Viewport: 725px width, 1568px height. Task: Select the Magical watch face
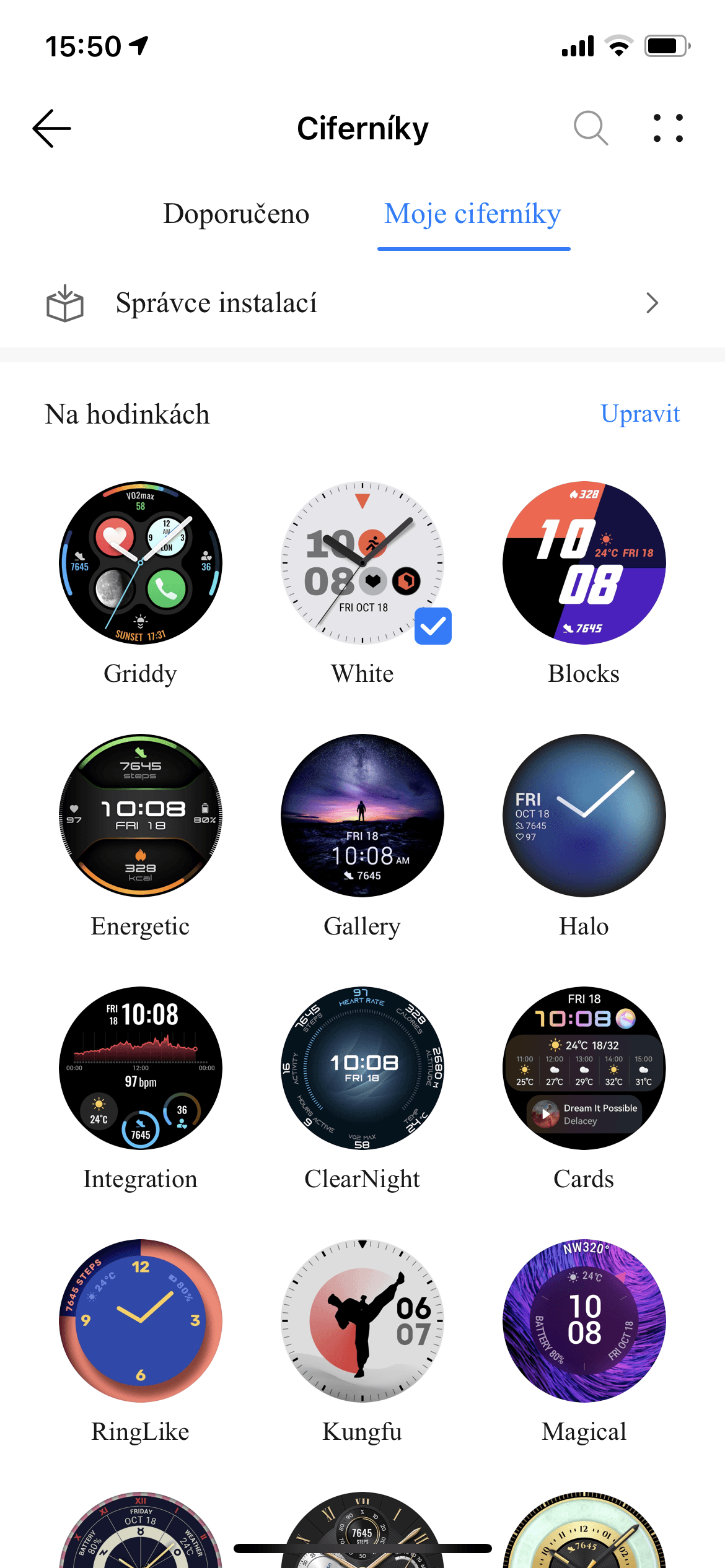[x=583, y=1321]
